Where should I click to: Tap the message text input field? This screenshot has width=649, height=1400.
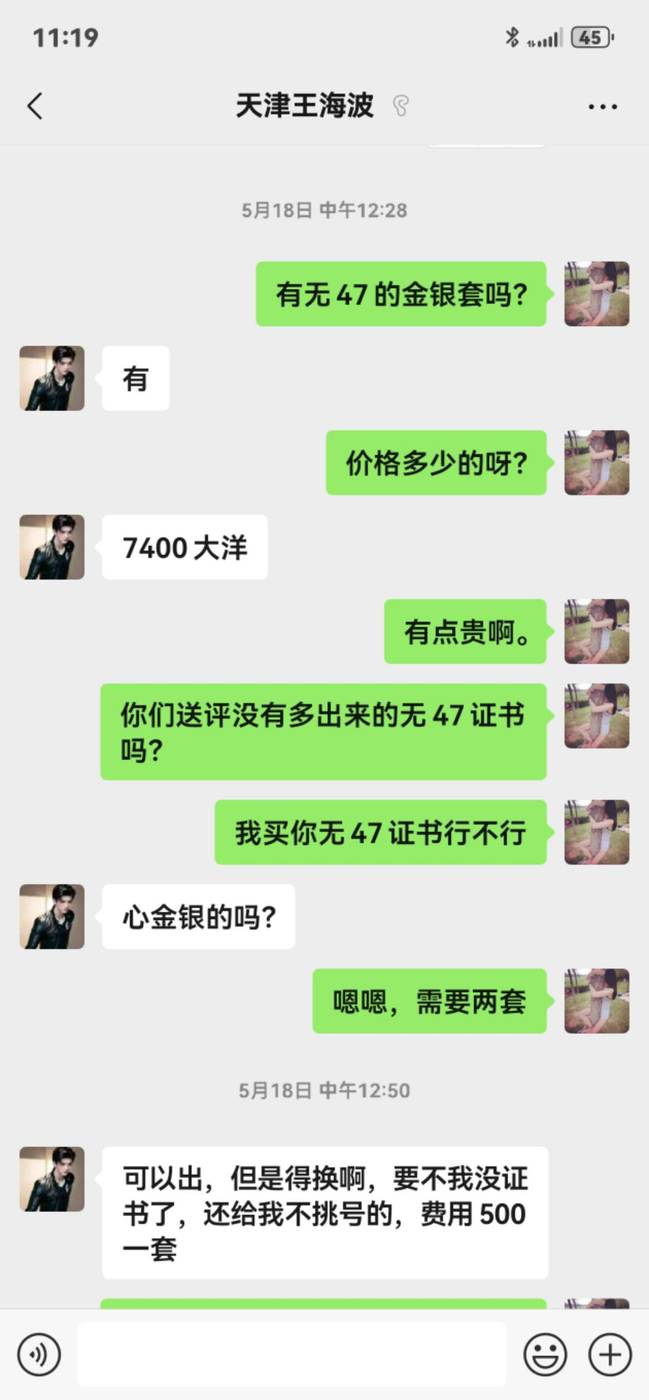click(x=292, y=1355)
